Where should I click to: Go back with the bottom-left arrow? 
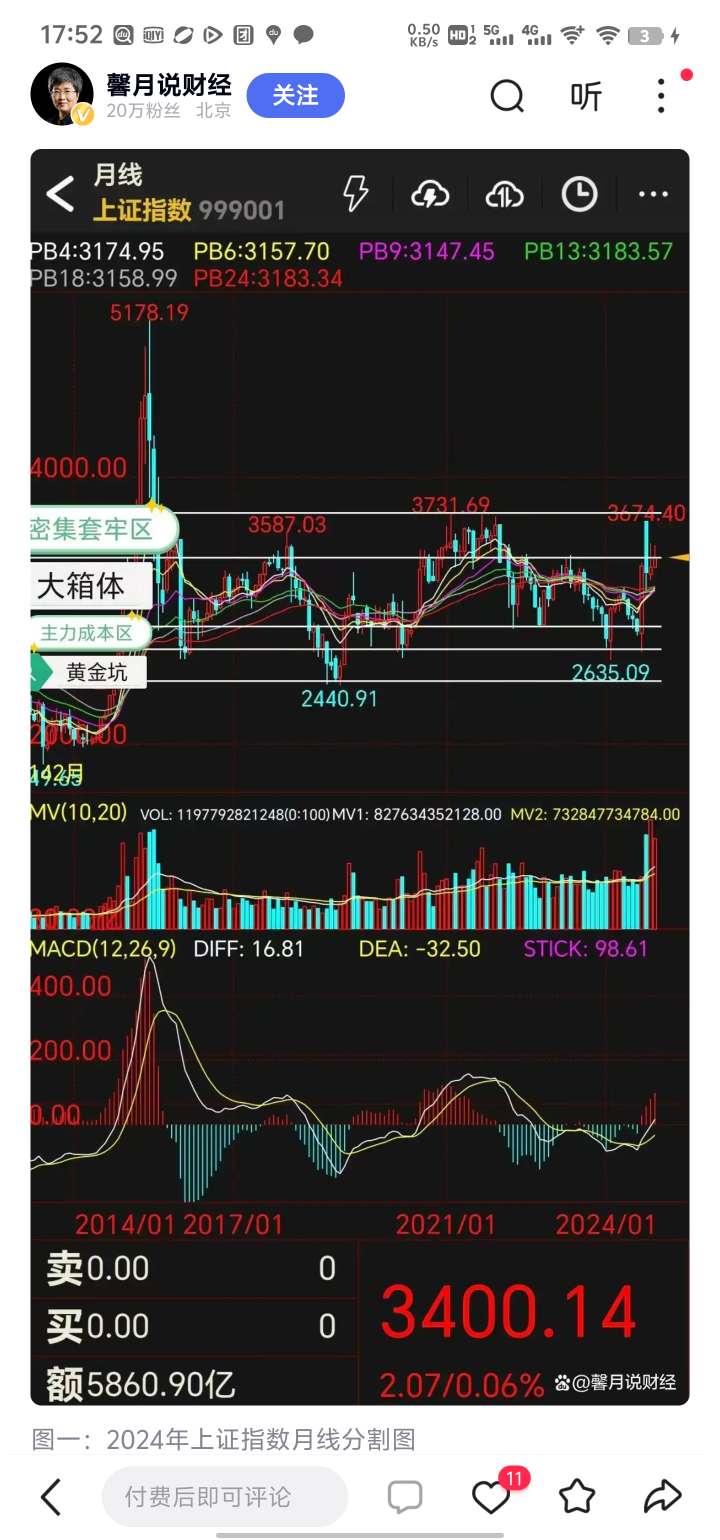click(x=51, y=1497)
